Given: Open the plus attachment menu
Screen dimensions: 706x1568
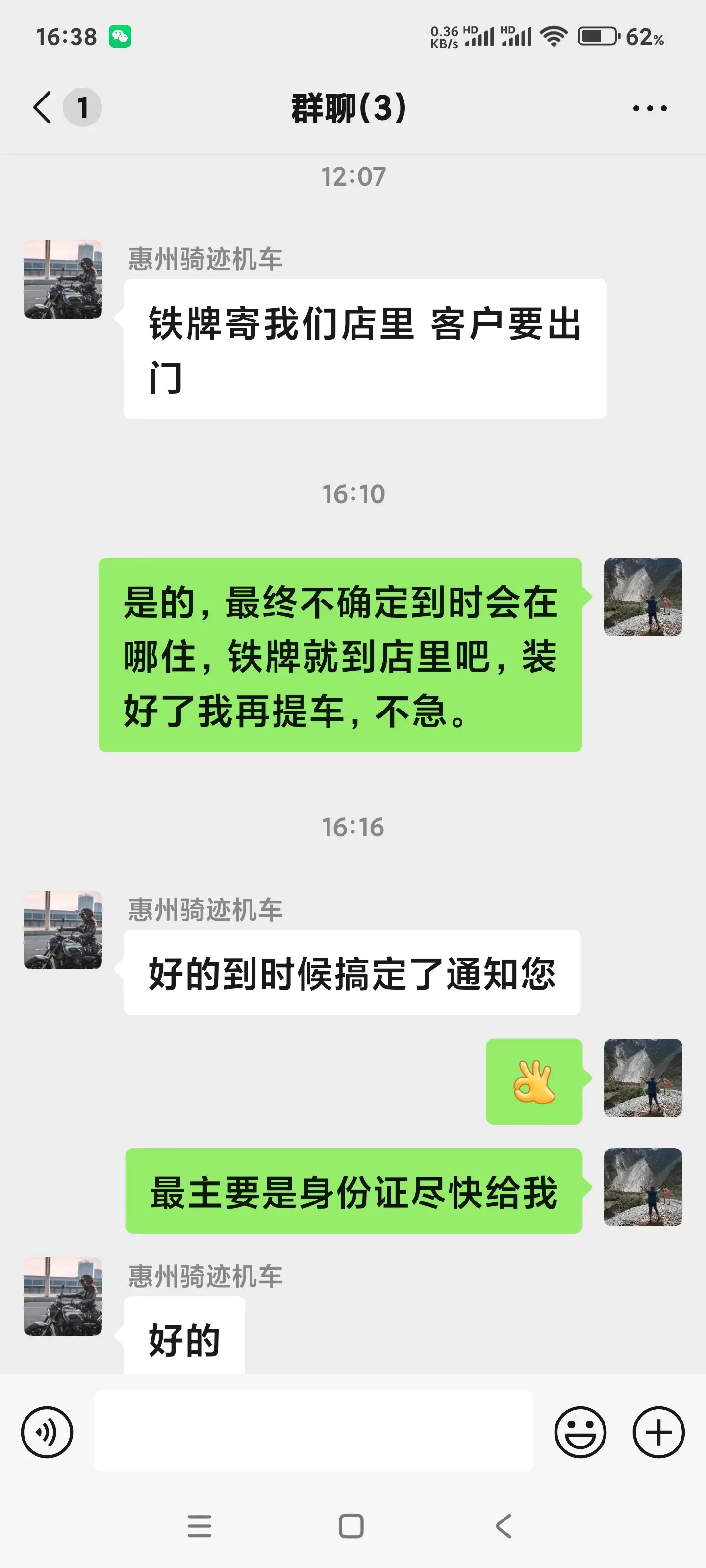Looking at the screenshot, I should [x=658, y=1432].
